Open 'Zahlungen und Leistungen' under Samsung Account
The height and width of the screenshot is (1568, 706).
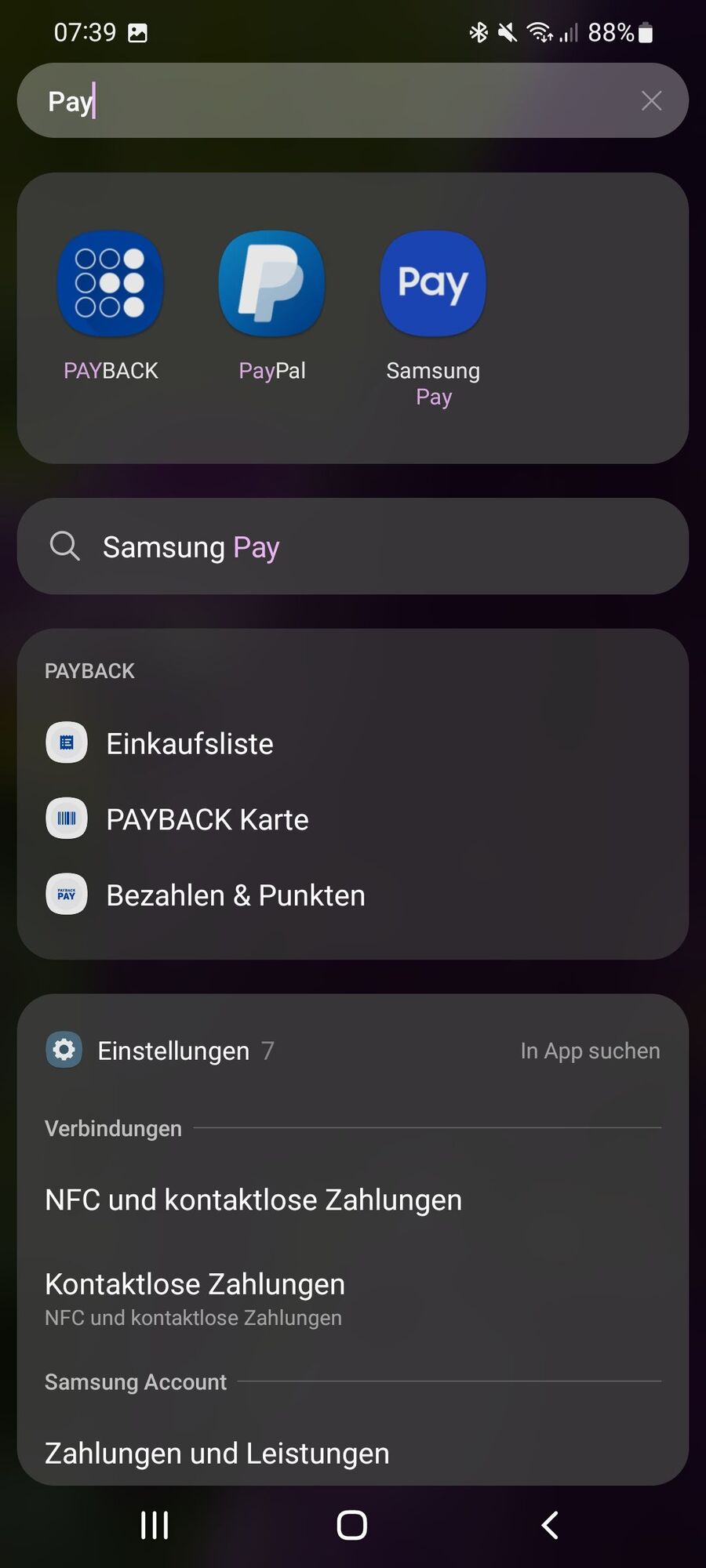(217, 1453)
